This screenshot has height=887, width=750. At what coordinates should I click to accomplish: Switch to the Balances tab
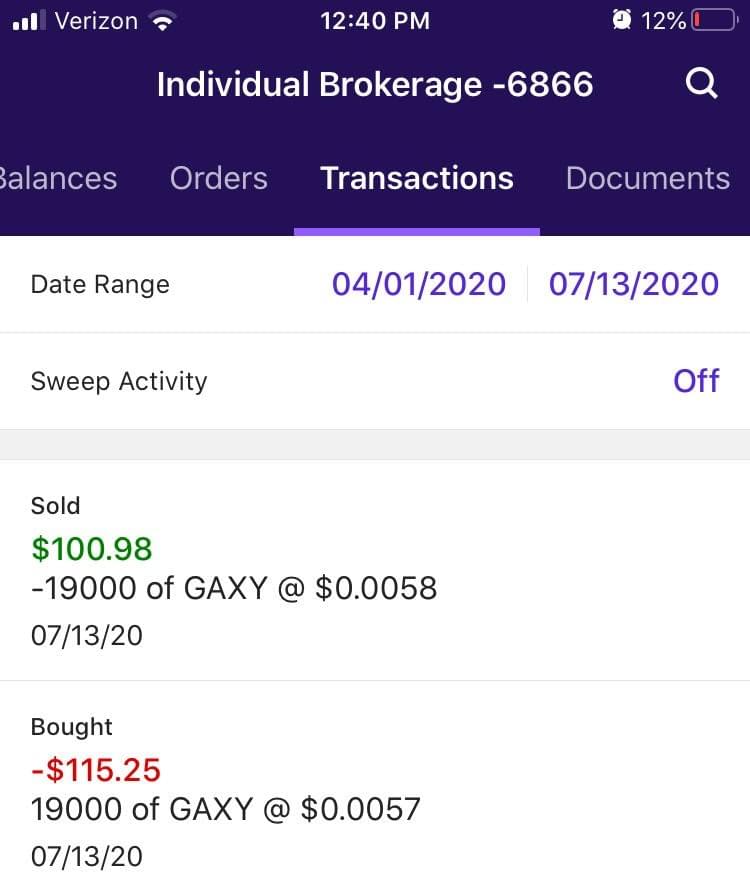pyautogui.click(x=58, y=178)
